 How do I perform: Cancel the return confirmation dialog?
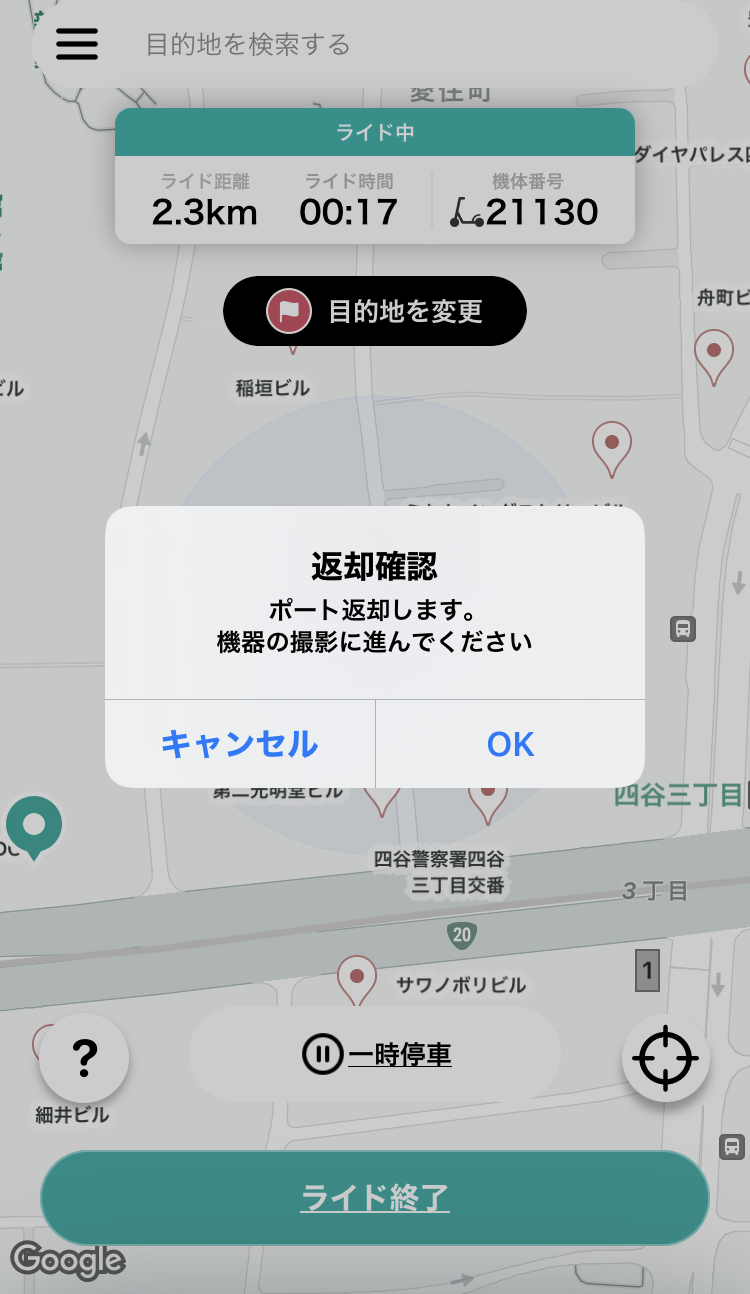click(240, 744)
